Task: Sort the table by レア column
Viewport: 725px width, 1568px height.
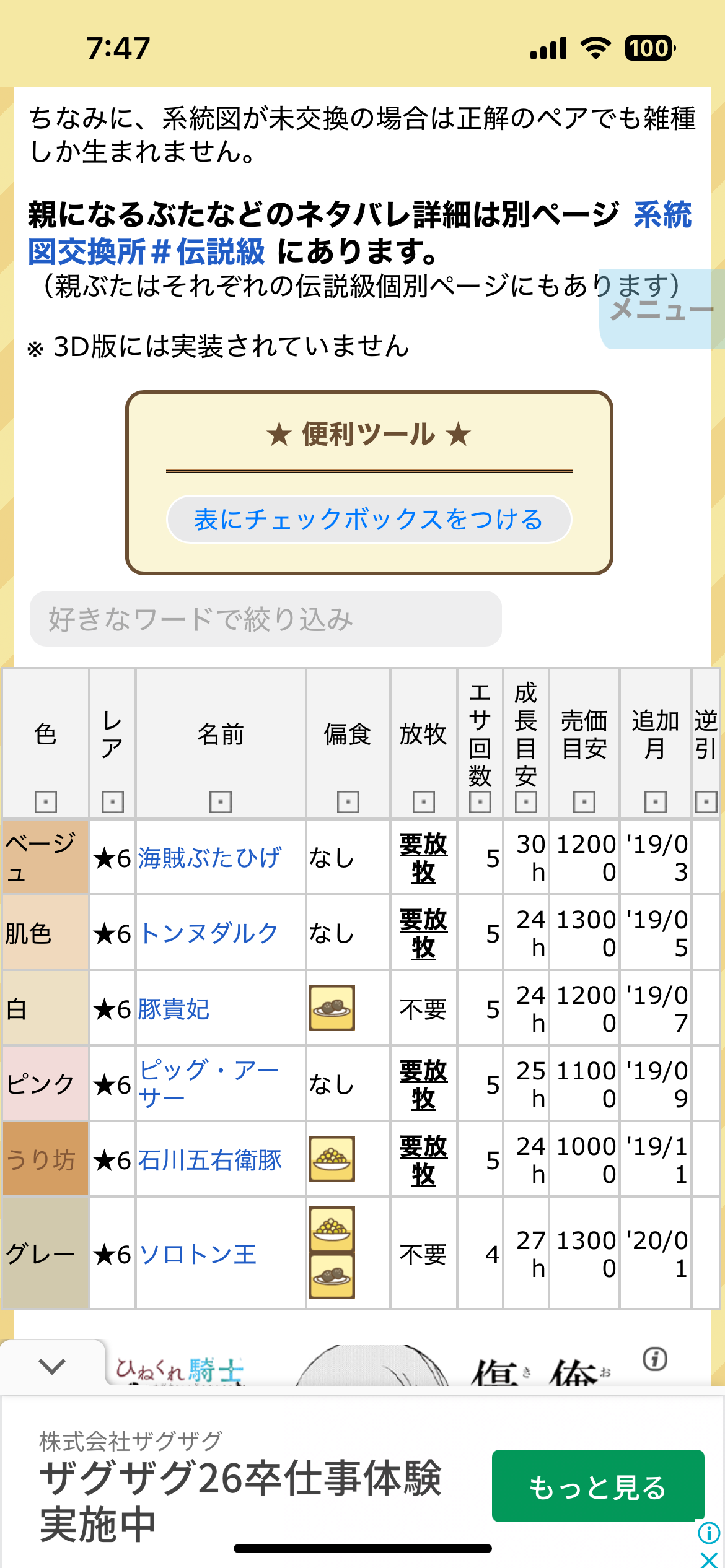Action: [x=113, y=802]
